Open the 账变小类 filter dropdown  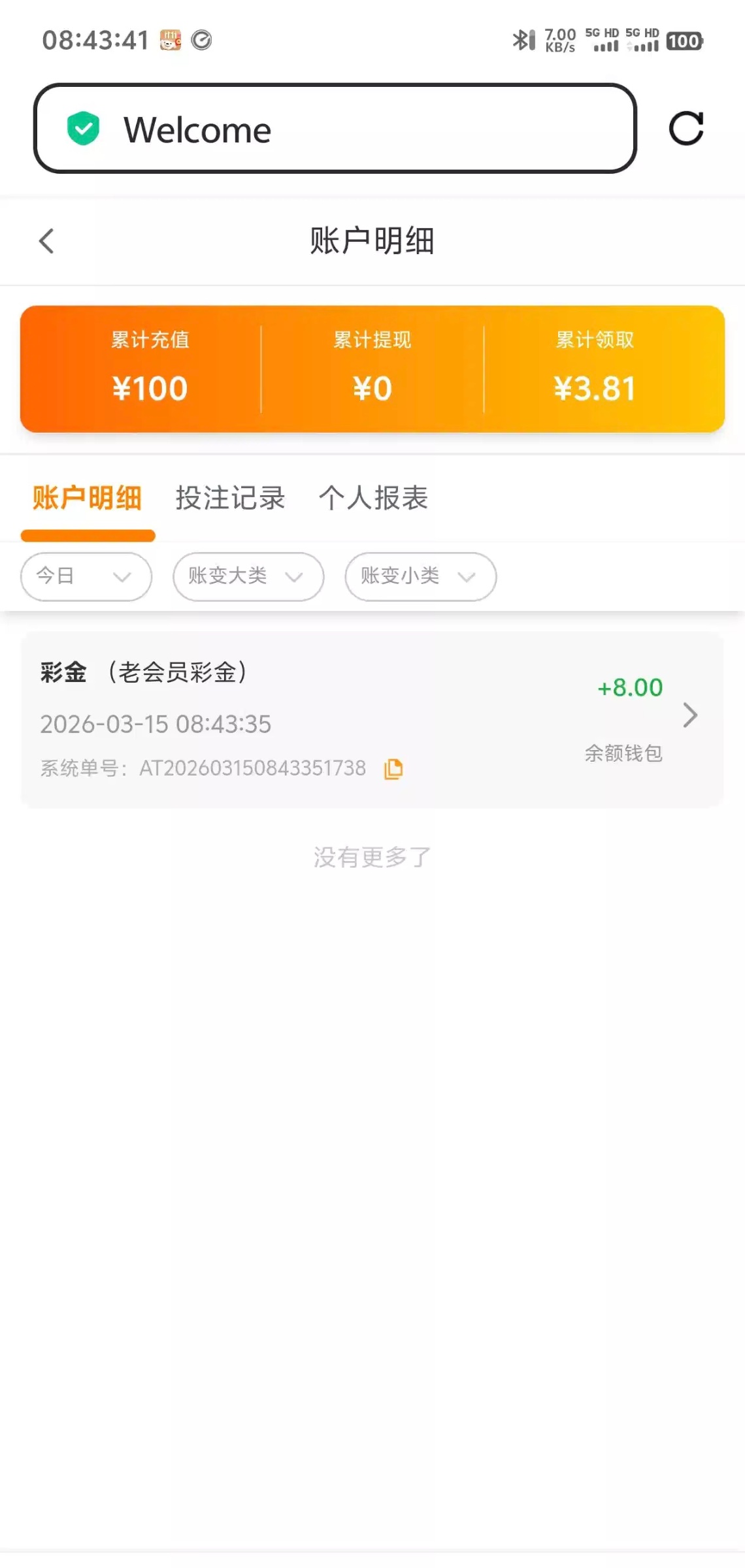[420, 576]
